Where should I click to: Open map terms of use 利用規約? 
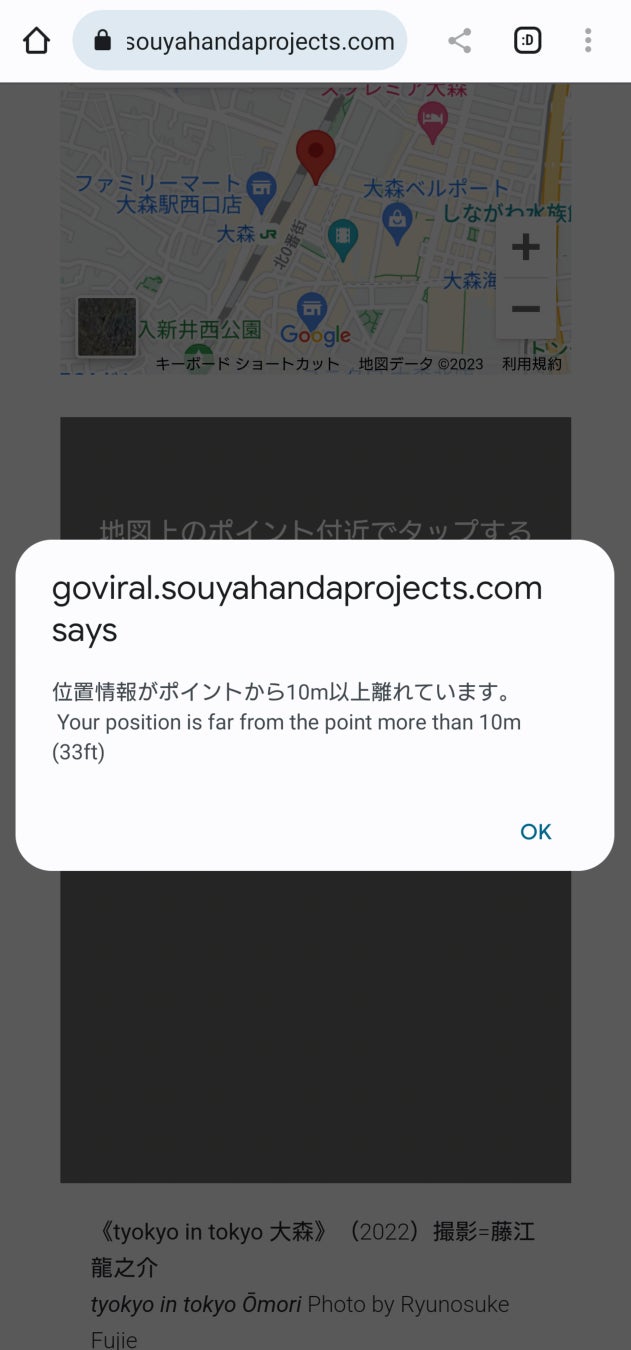click(x=531, y=364)
